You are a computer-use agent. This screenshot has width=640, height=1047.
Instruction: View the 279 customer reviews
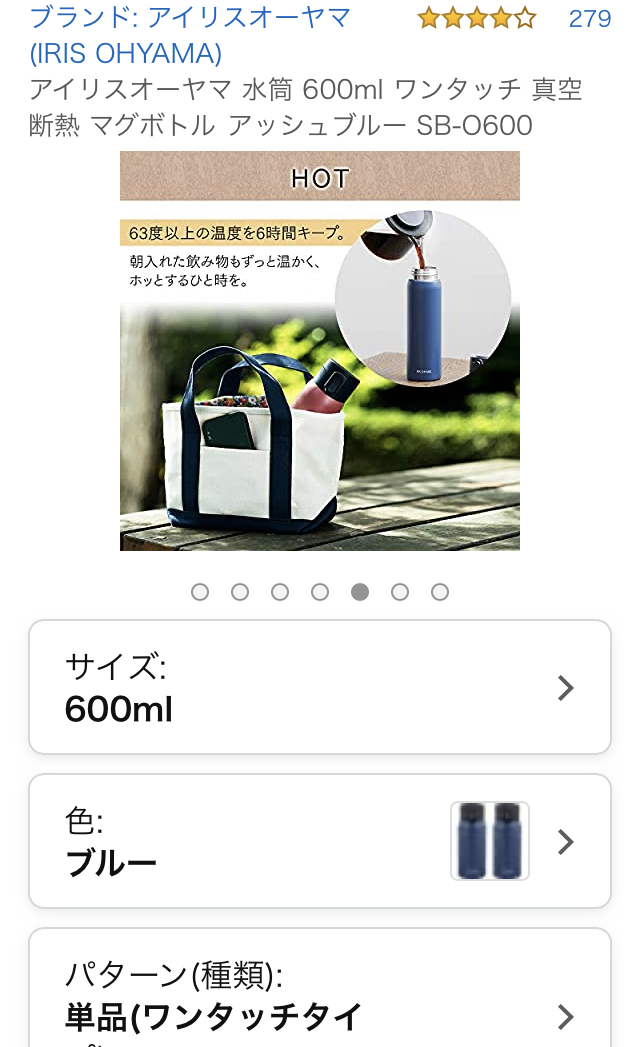pos(589,18)
